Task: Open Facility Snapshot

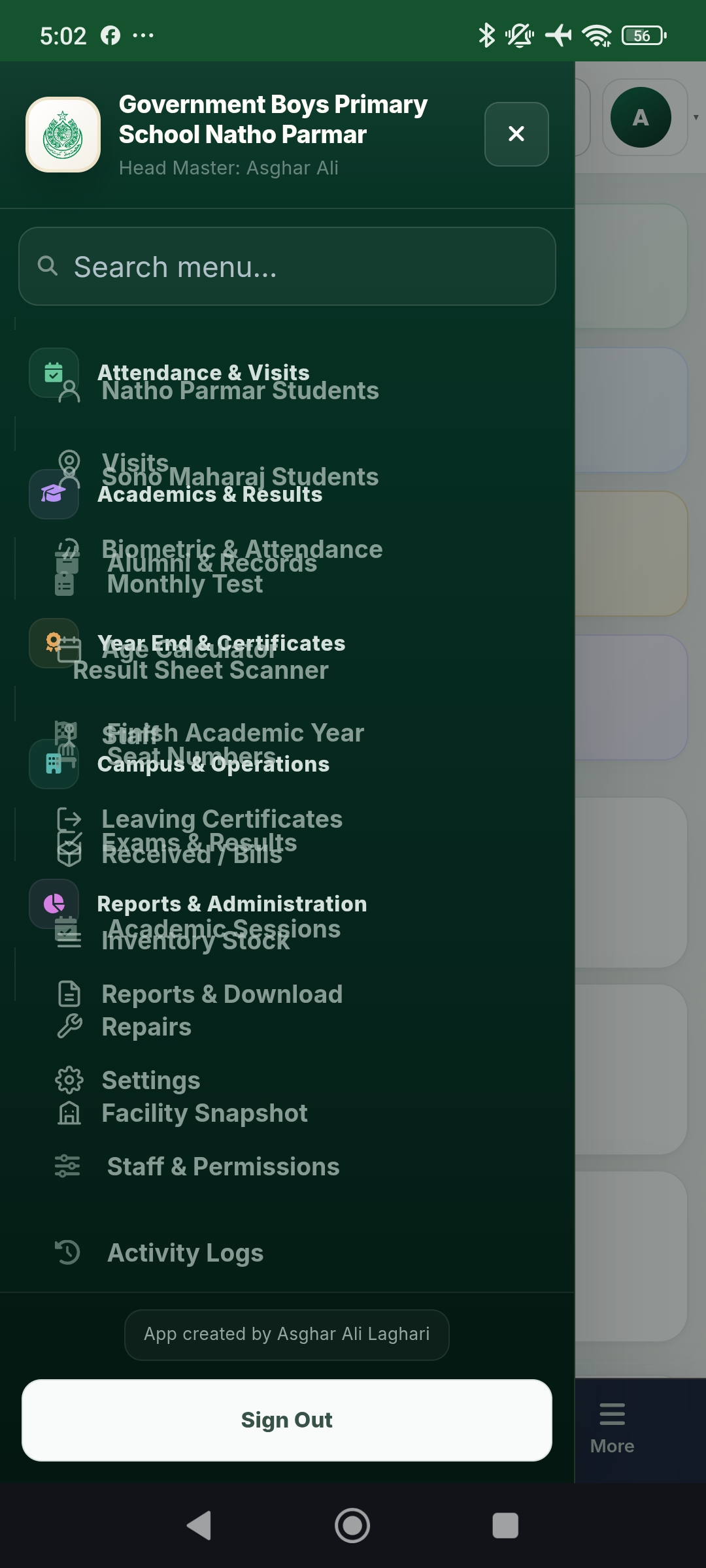Action: (204, 1113)
